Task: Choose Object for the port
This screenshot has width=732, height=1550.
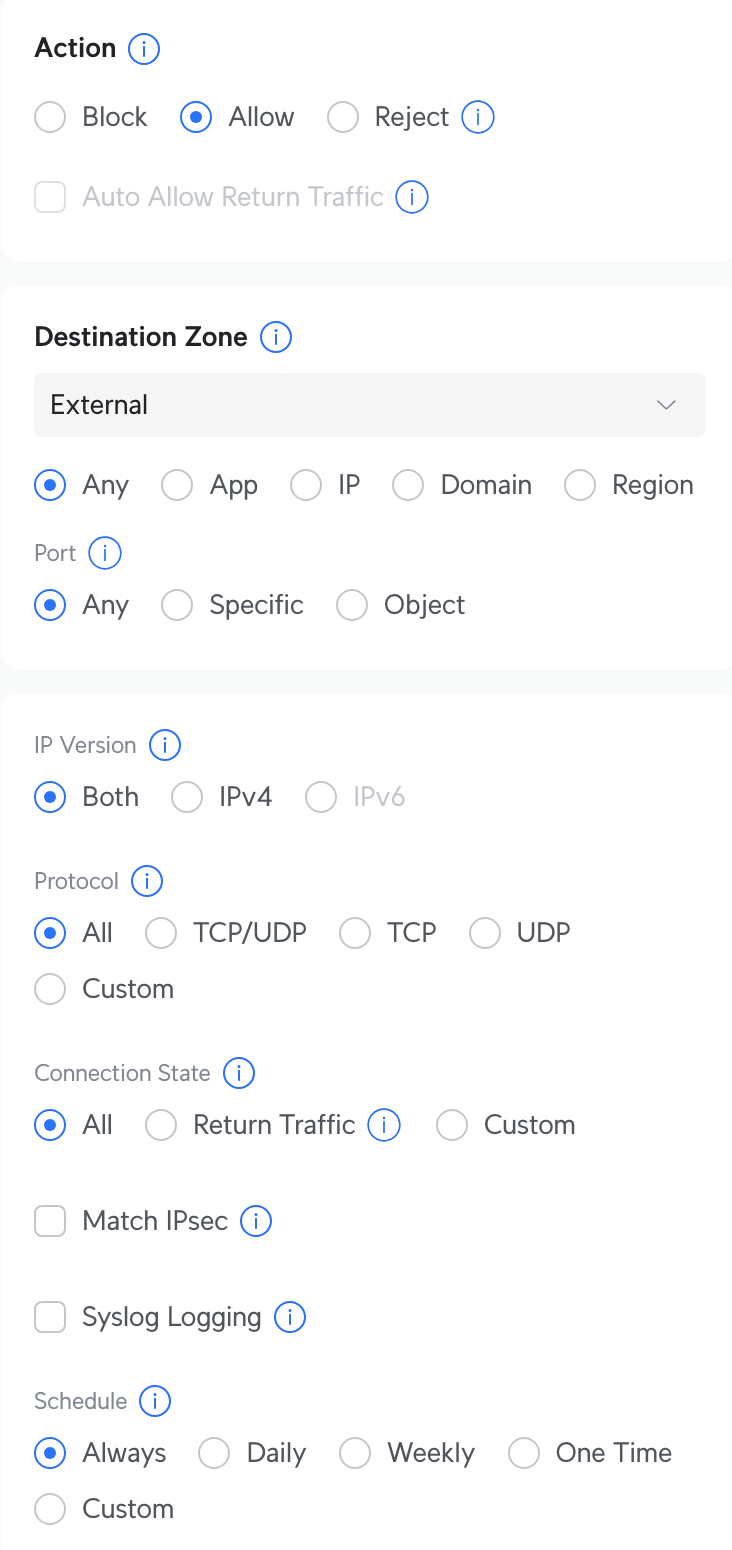Action: [x=352, y=605]
